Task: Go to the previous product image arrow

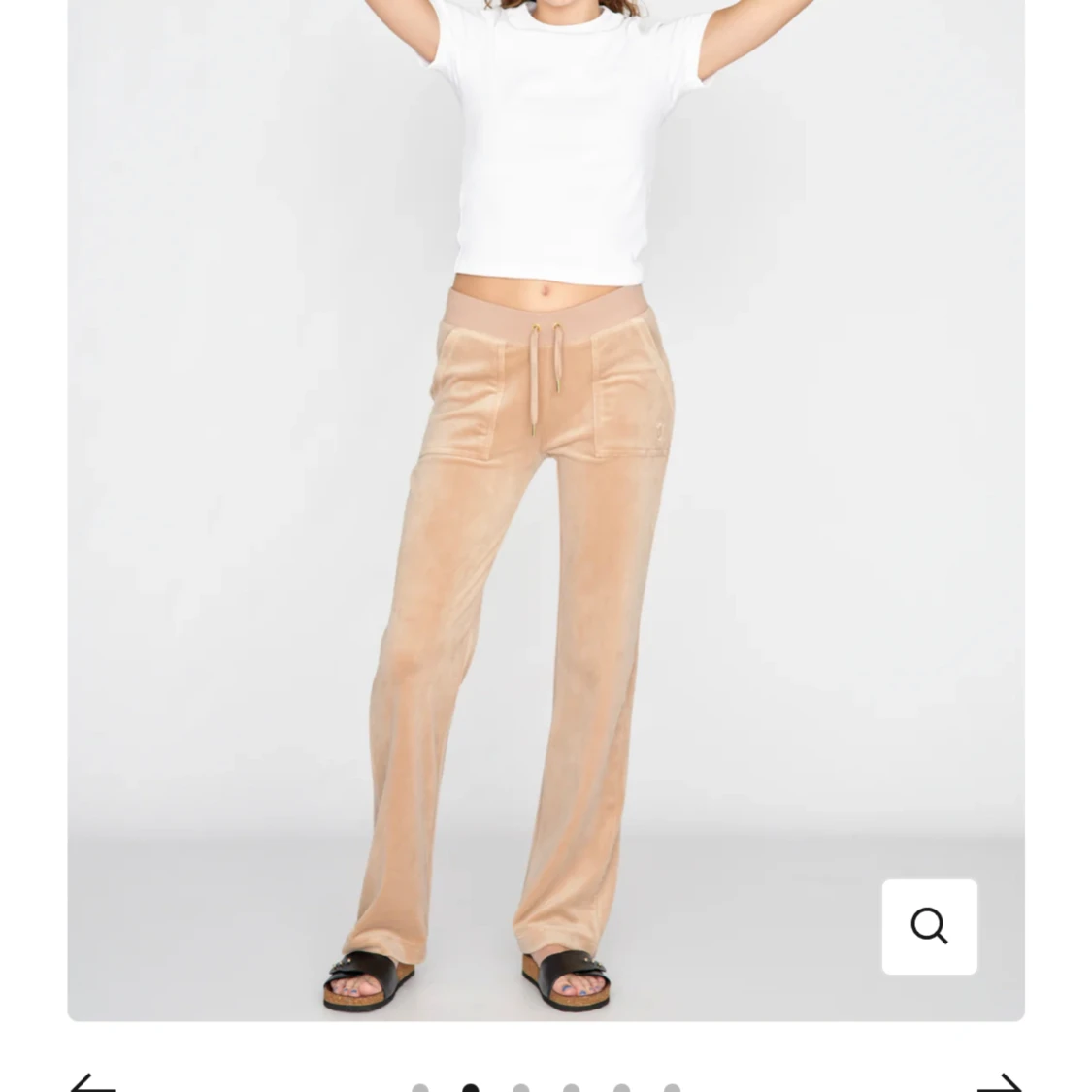Action: click(x=92, y=1083)
